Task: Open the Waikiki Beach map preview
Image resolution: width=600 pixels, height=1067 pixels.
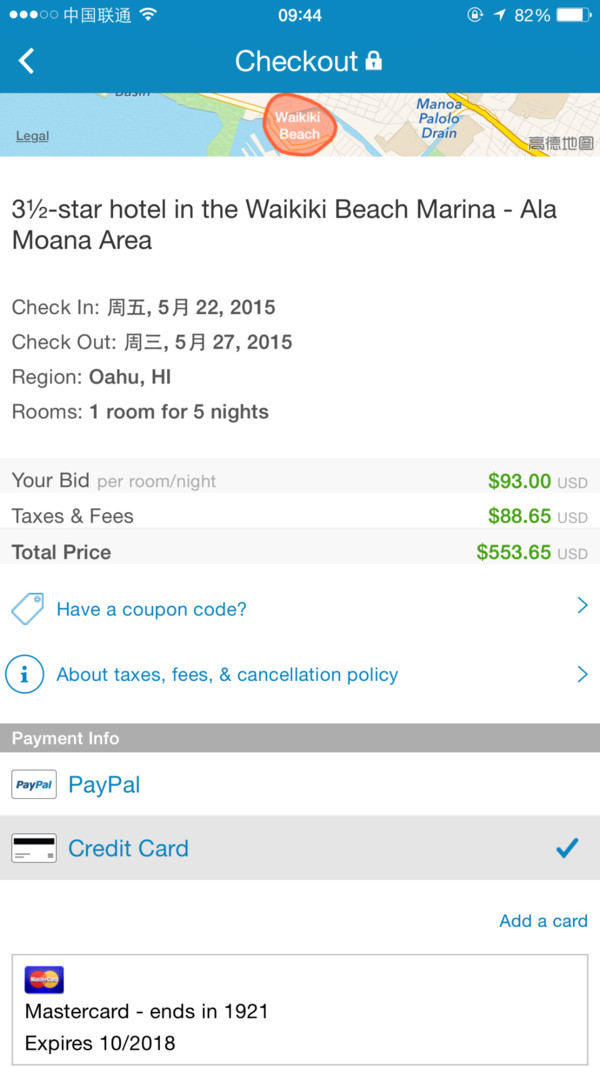Action: point(299,125)
